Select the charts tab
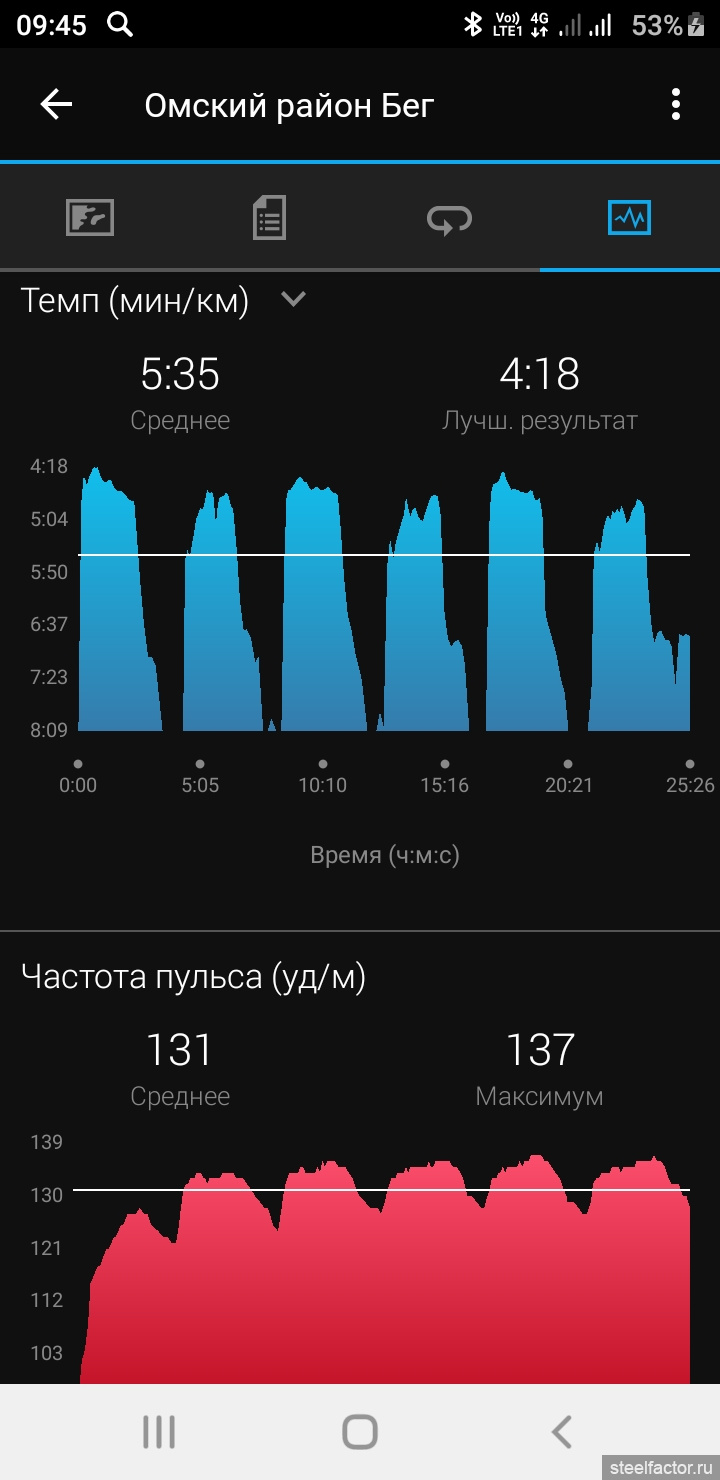Viewport: 720px width, 1480px height. tap(629, 217)
